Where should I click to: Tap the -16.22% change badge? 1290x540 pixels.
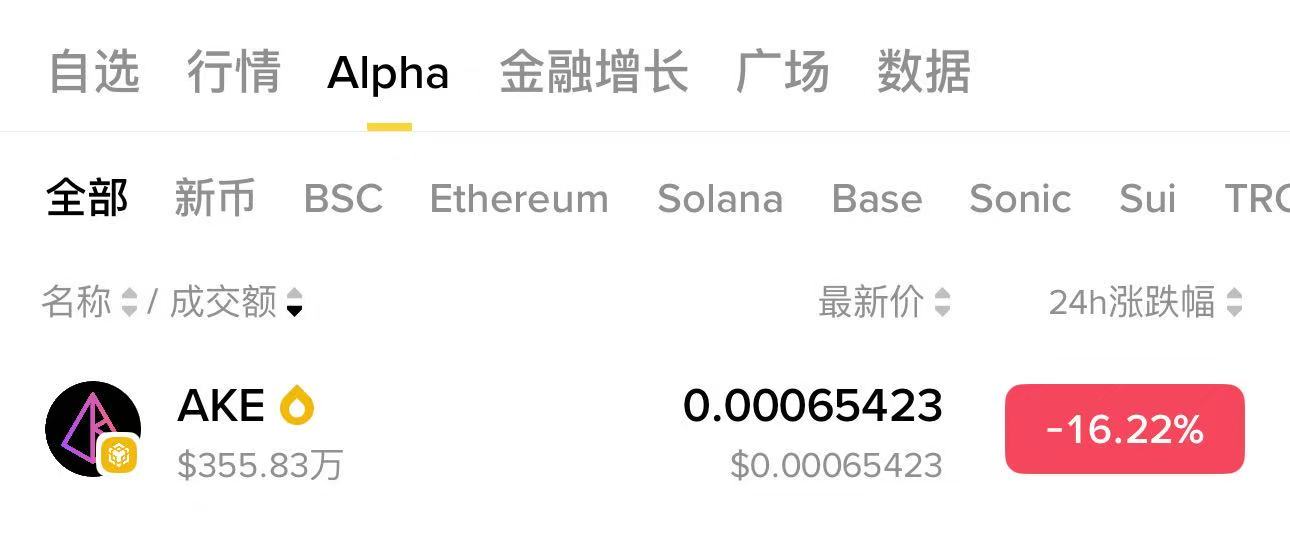click(x=1124, y=429)
